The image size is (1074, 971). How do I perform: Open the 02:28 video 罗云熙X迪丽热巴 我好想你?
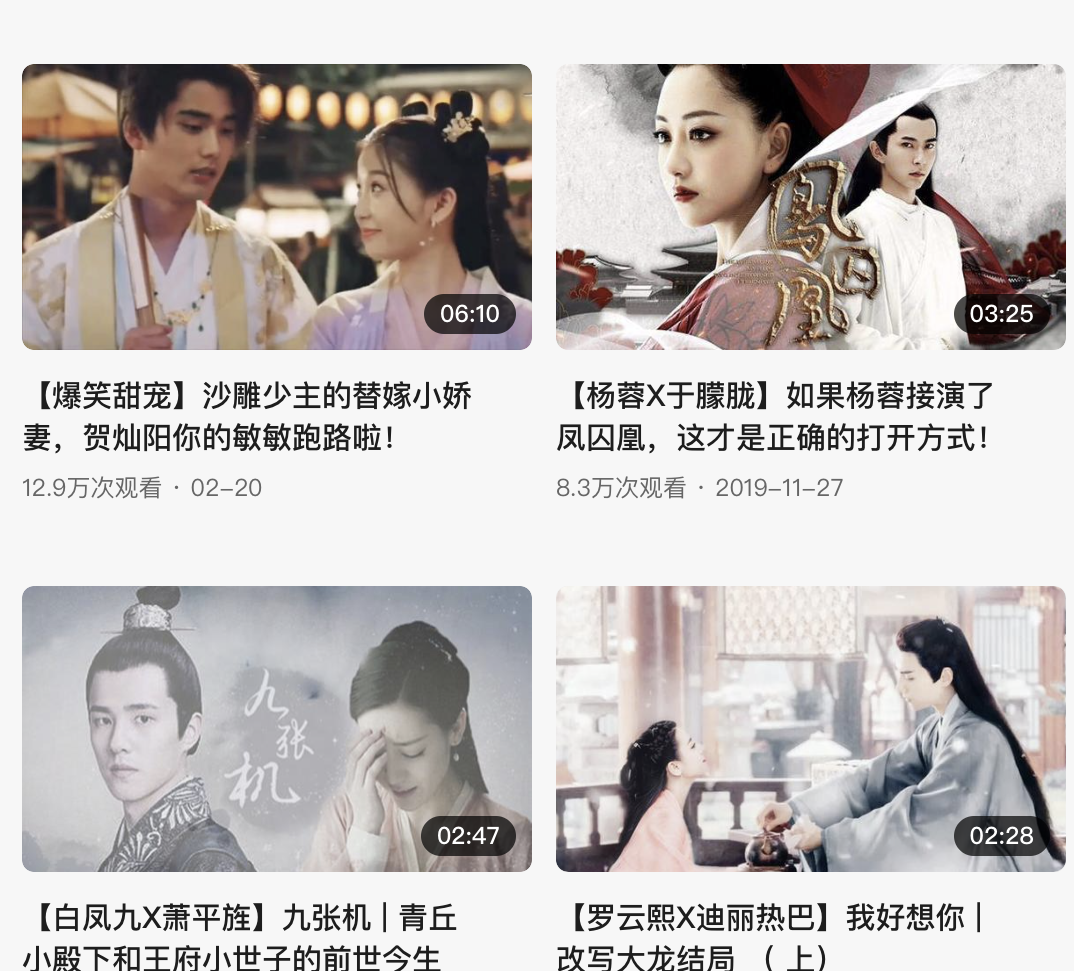[810, 728]
